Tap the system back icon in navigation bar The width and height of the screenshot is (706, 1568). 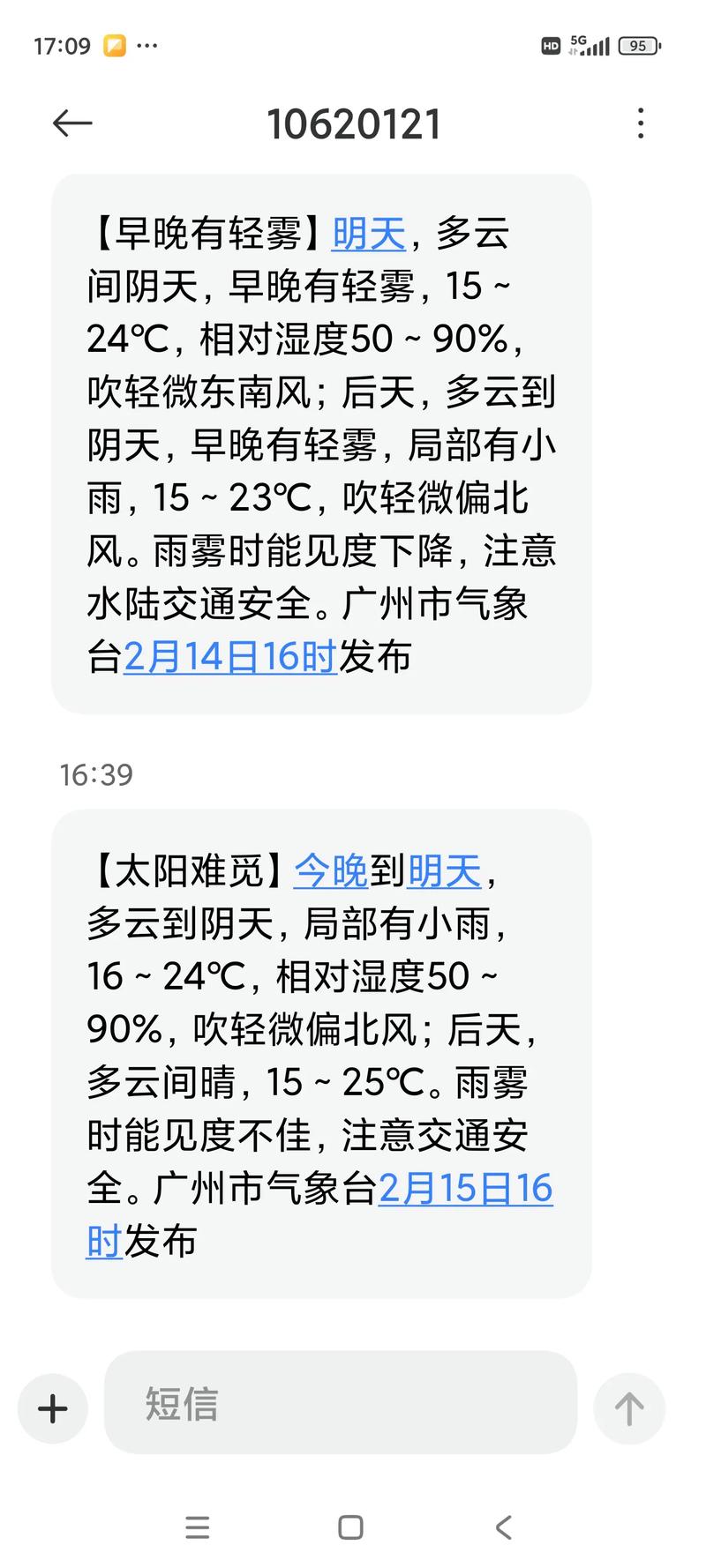pyautogui.click(x=503, y=1527)
